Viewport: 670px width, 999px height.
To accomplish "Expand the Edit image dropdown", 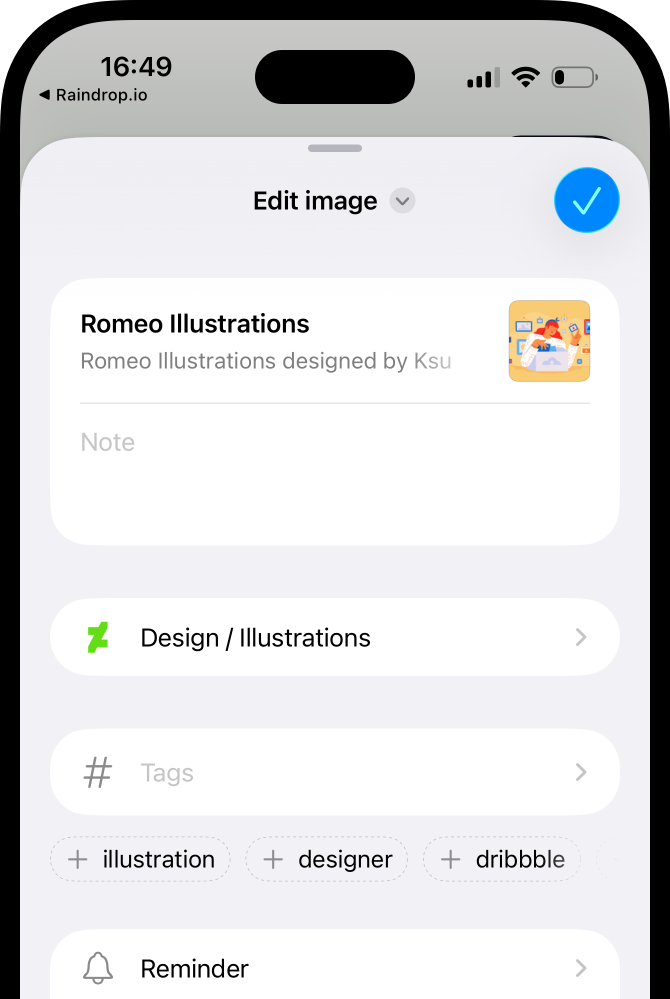I will [x=402, y=201].
